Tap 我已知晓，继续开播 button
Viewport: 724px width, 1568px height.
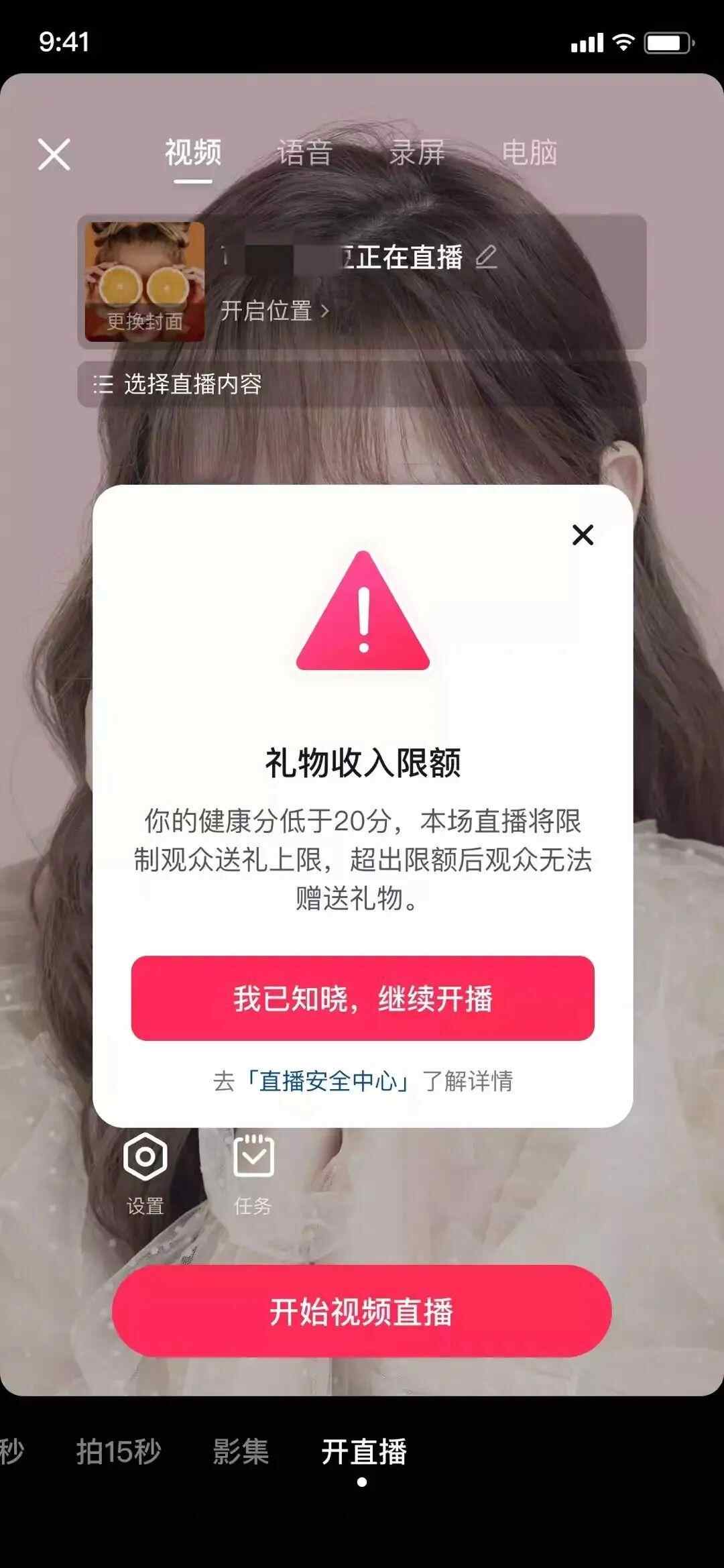click(363, 999)
